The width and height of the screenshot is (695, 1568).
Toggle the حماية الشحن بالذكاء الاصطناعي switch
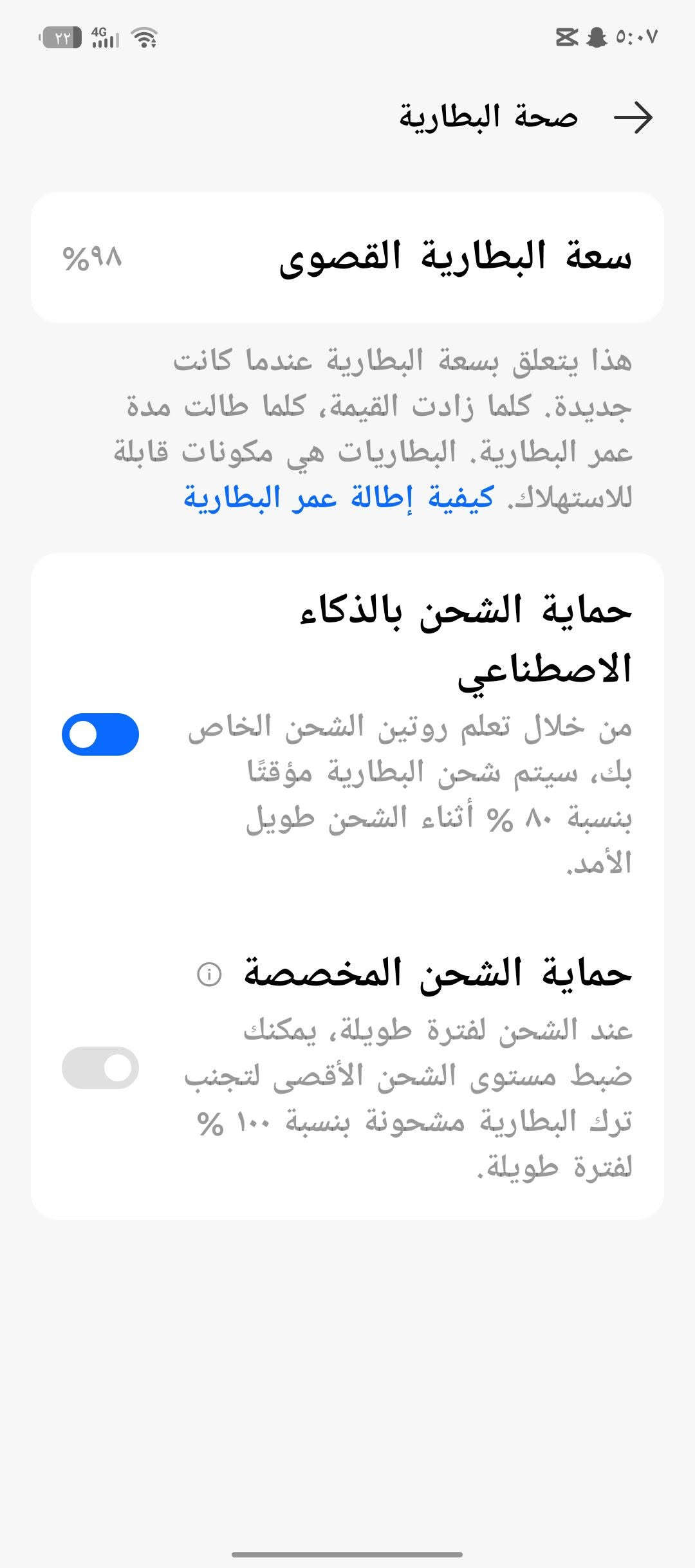point(100,734)
